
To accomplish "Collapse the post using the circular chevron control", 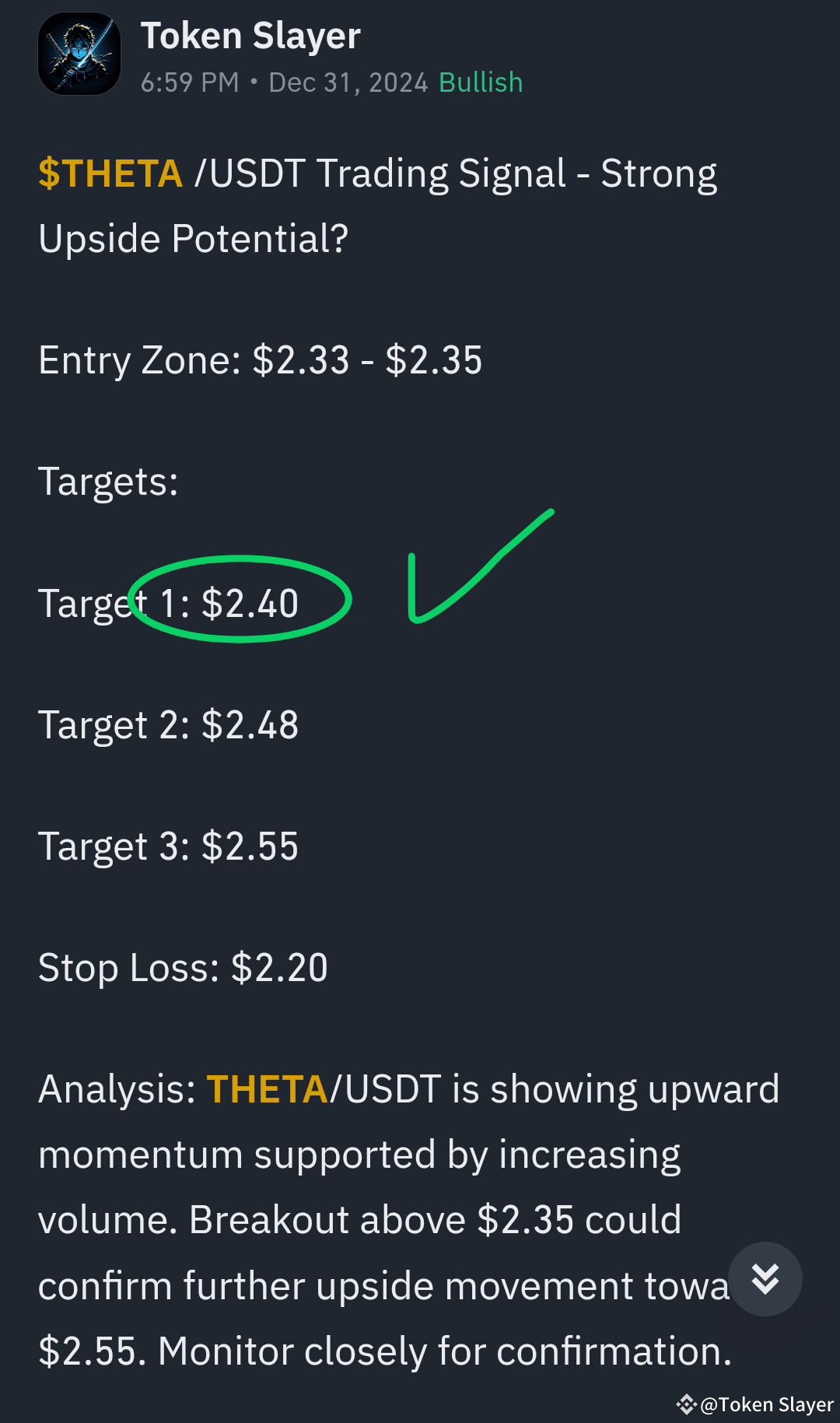I will click(765, 1278).
